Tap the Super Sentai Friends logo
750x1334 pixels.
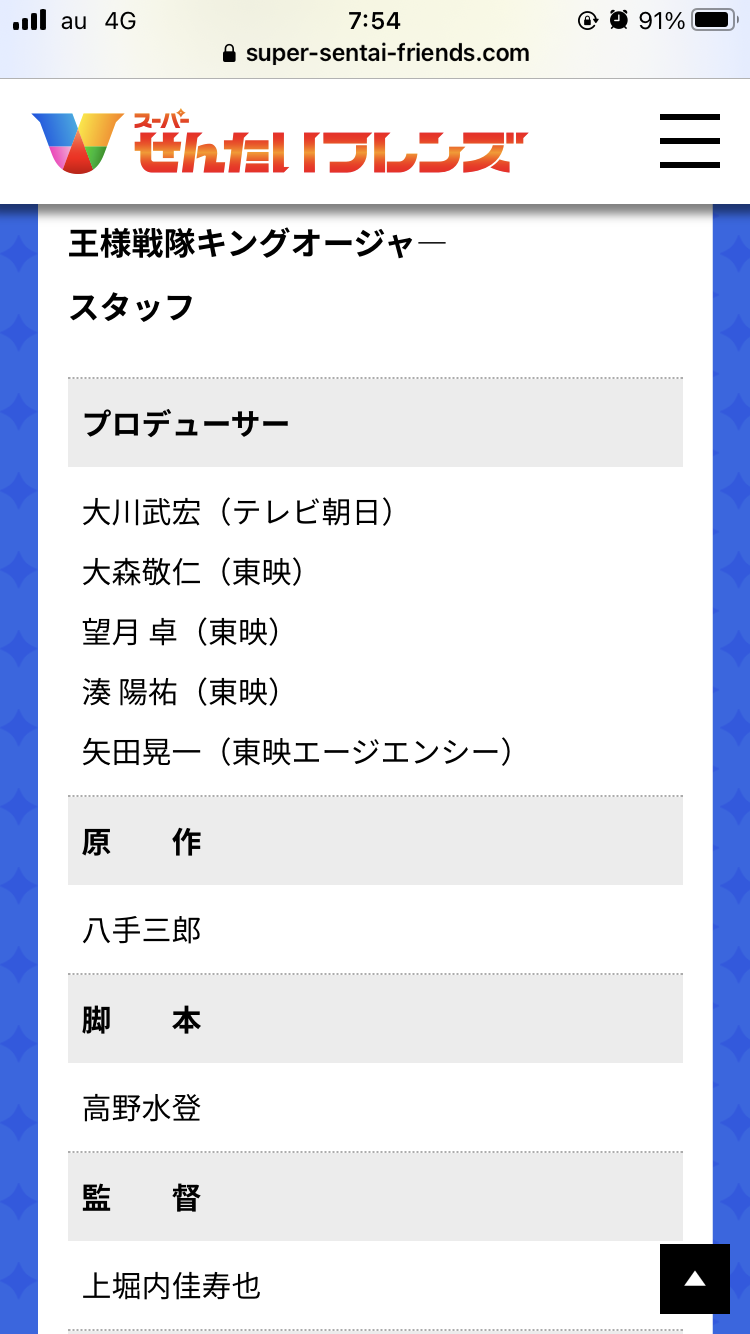pyautogui.click(x=279, y=142)
